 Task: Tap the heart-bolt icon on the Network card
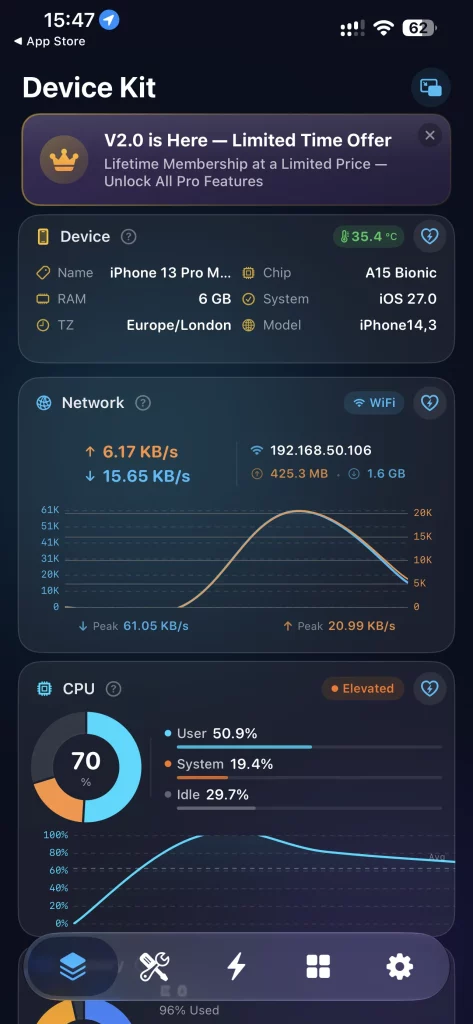[x=430, y=402]
